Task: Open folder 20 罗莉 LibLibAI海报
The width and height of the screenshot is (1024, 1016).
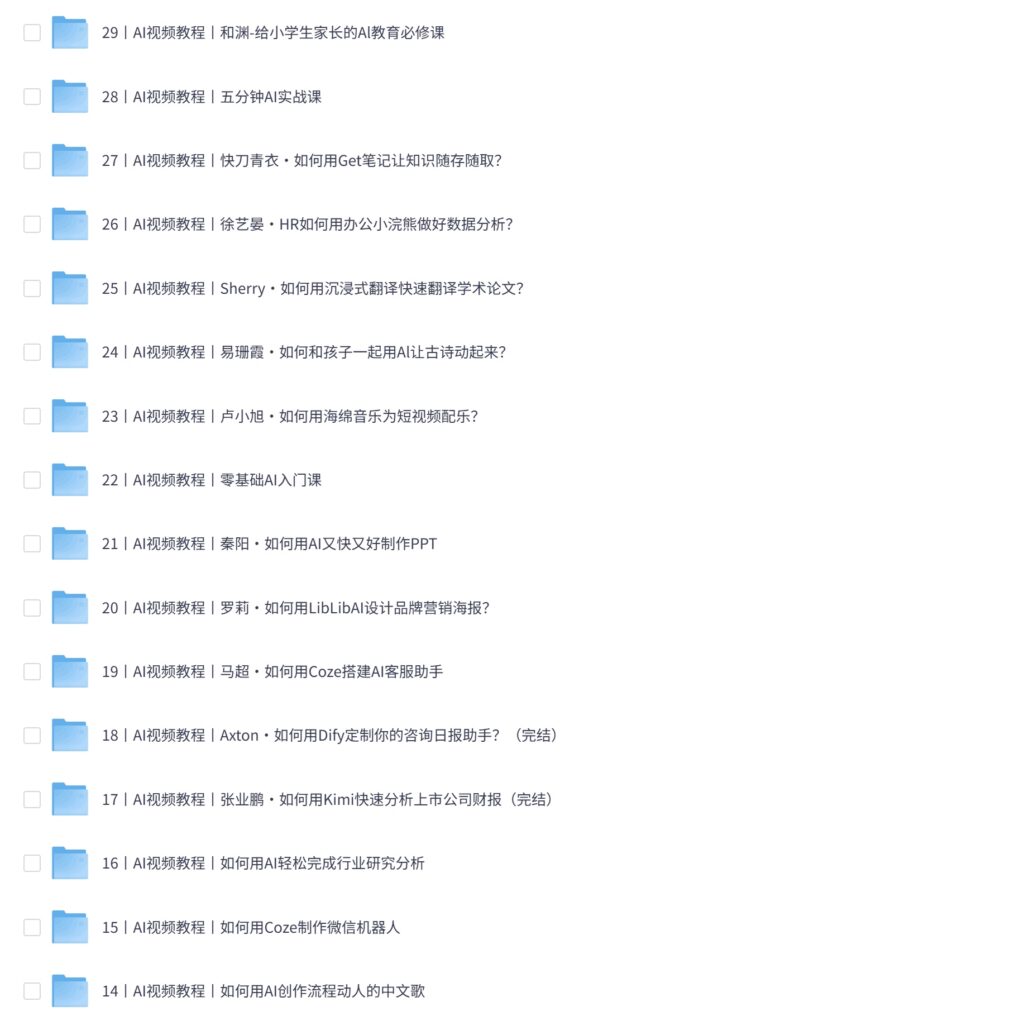Action: pos(295,608)
